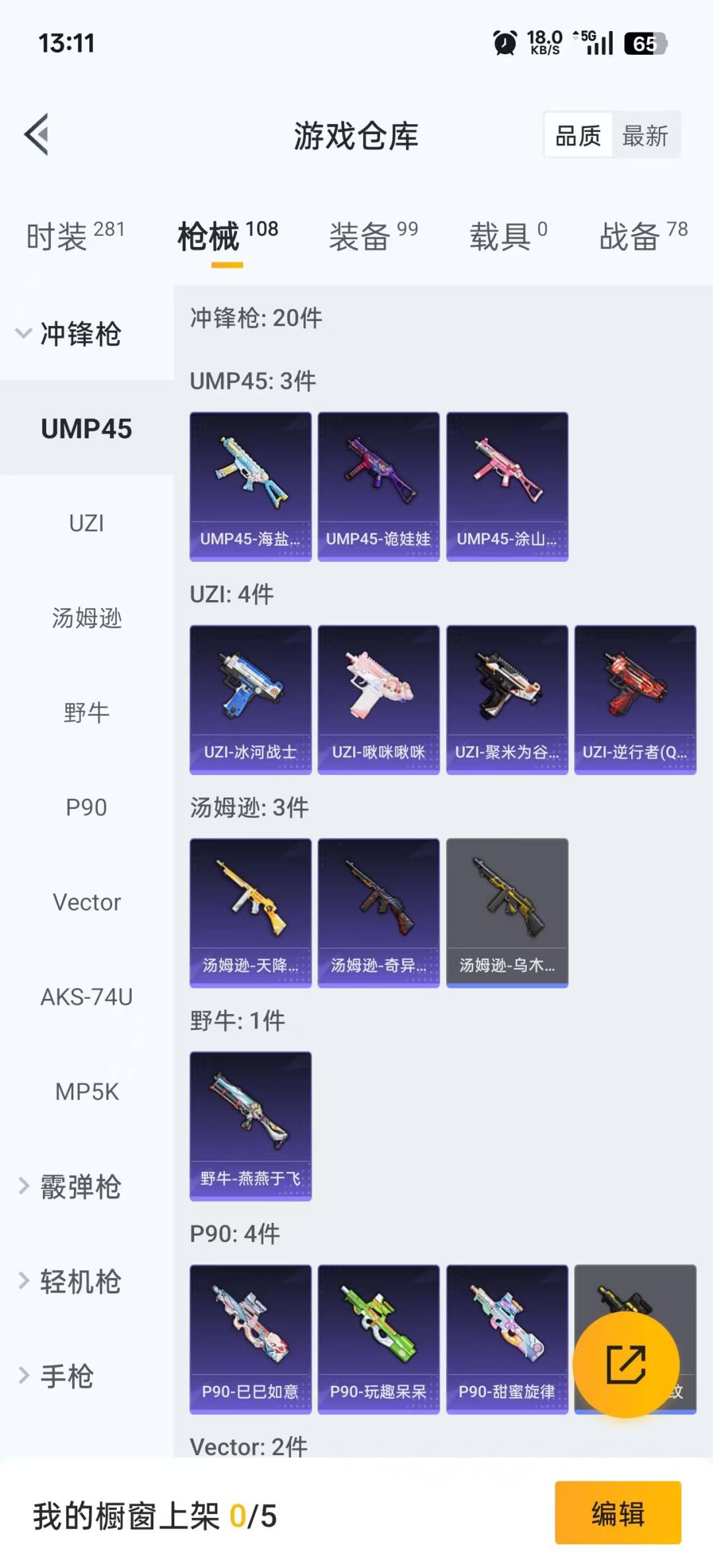The width and height of the screenshot is (713, 1568).
Task: Open the 装备 tab
Action: (x=373, y=236)
